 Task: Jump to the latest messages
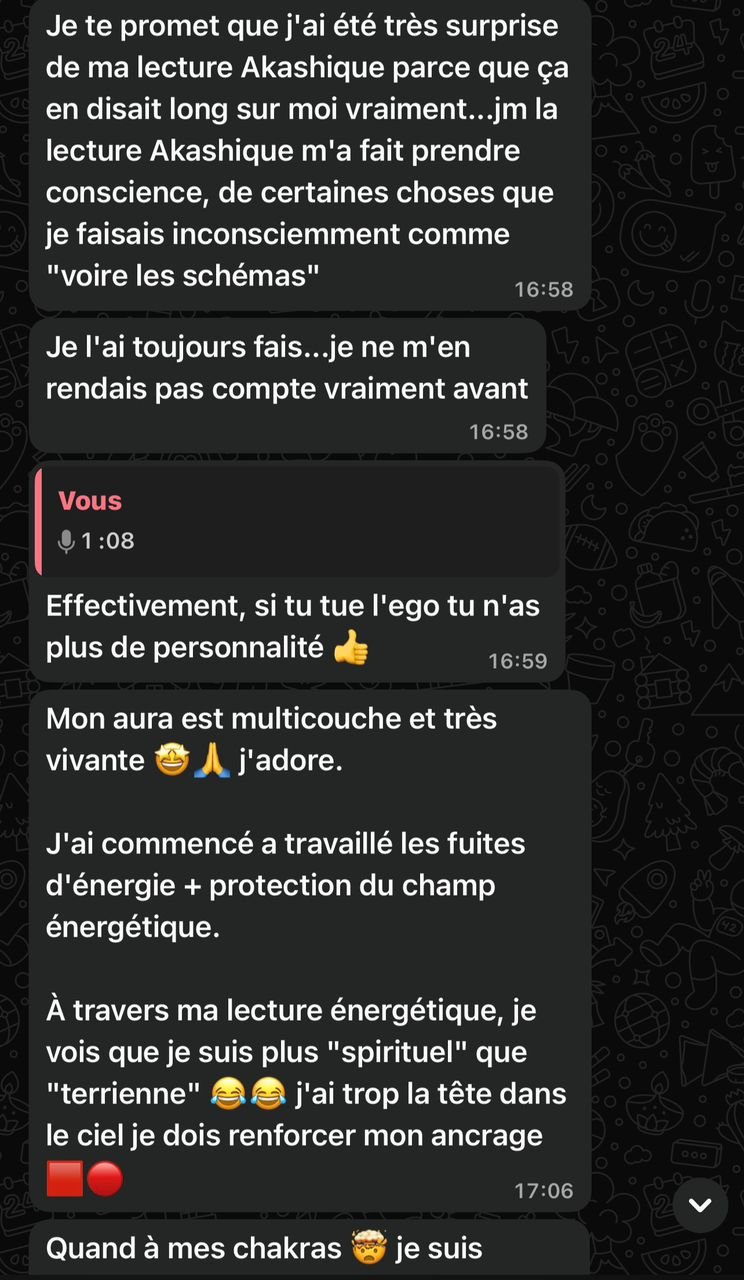[x=700, y=1205]
